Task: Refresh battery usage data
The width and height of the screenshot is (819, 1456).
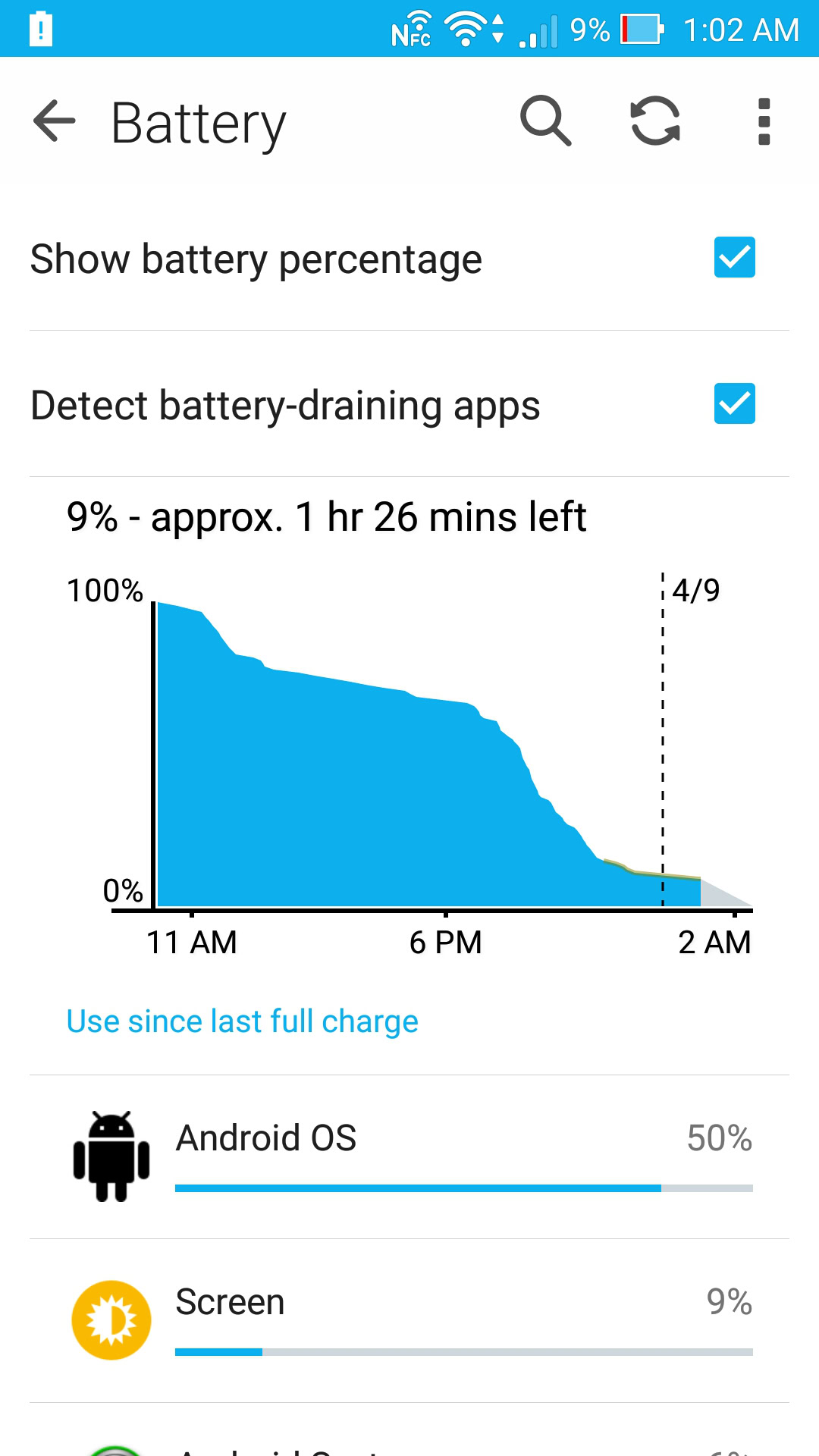Action: (655, 121)
